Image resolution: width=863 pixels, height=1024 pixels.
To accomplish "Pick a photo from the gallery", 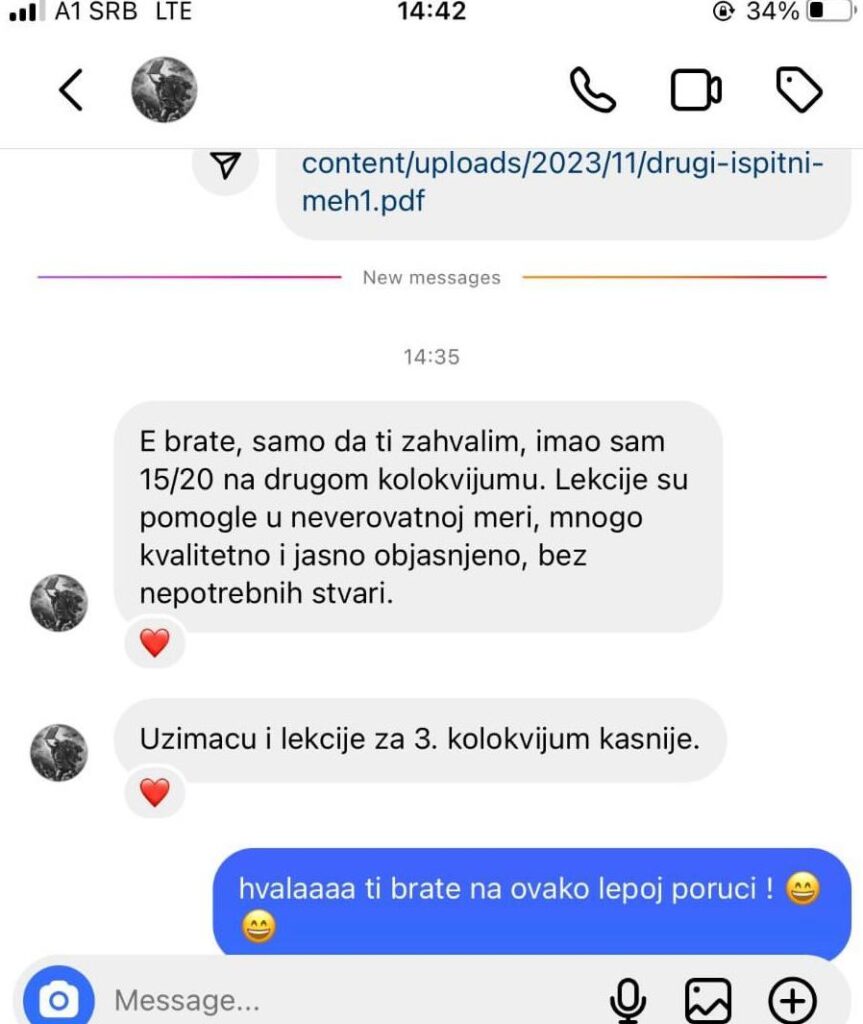I will click(708, 999).
